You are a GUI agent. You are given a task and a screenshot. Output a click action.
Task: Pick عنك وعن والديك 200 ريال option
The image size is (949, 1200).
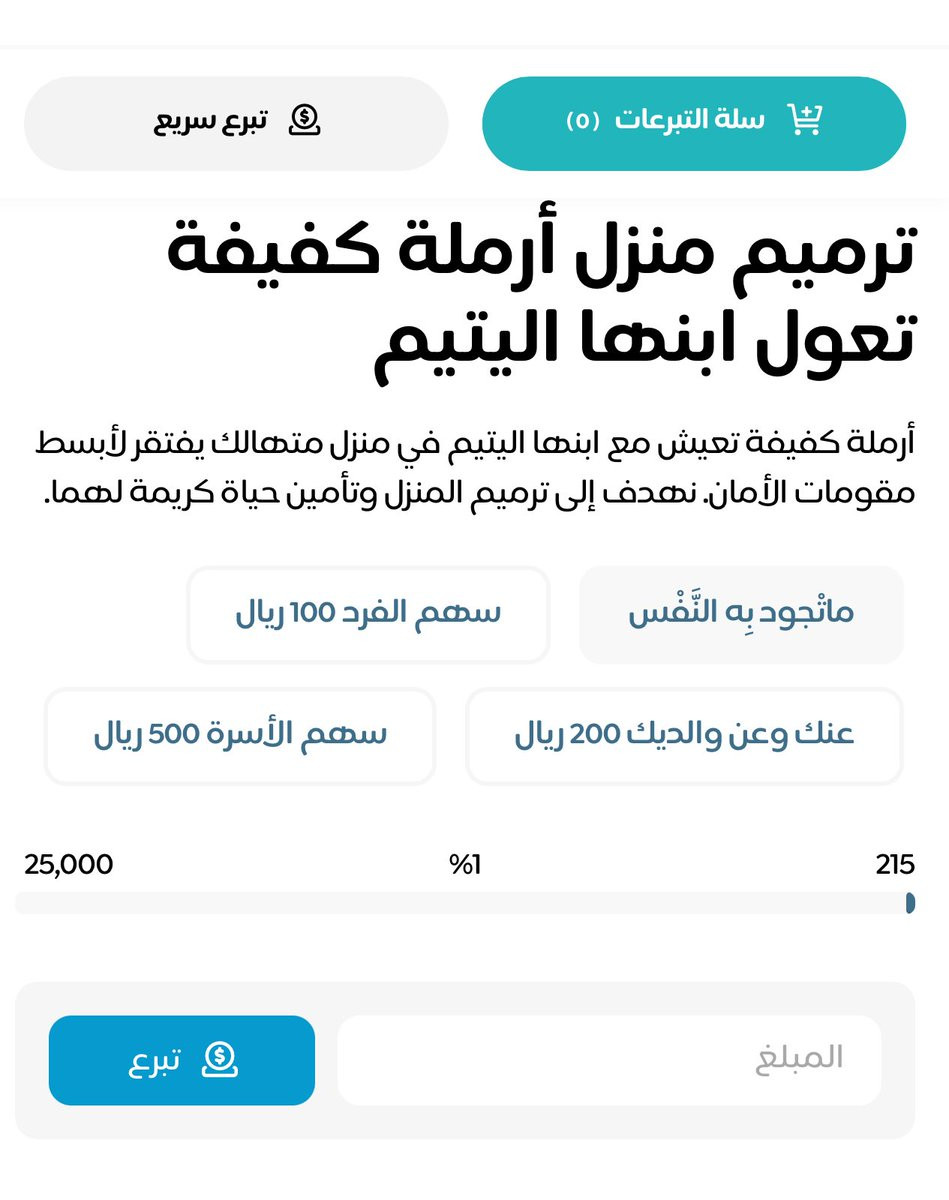[x=684, y=735]
